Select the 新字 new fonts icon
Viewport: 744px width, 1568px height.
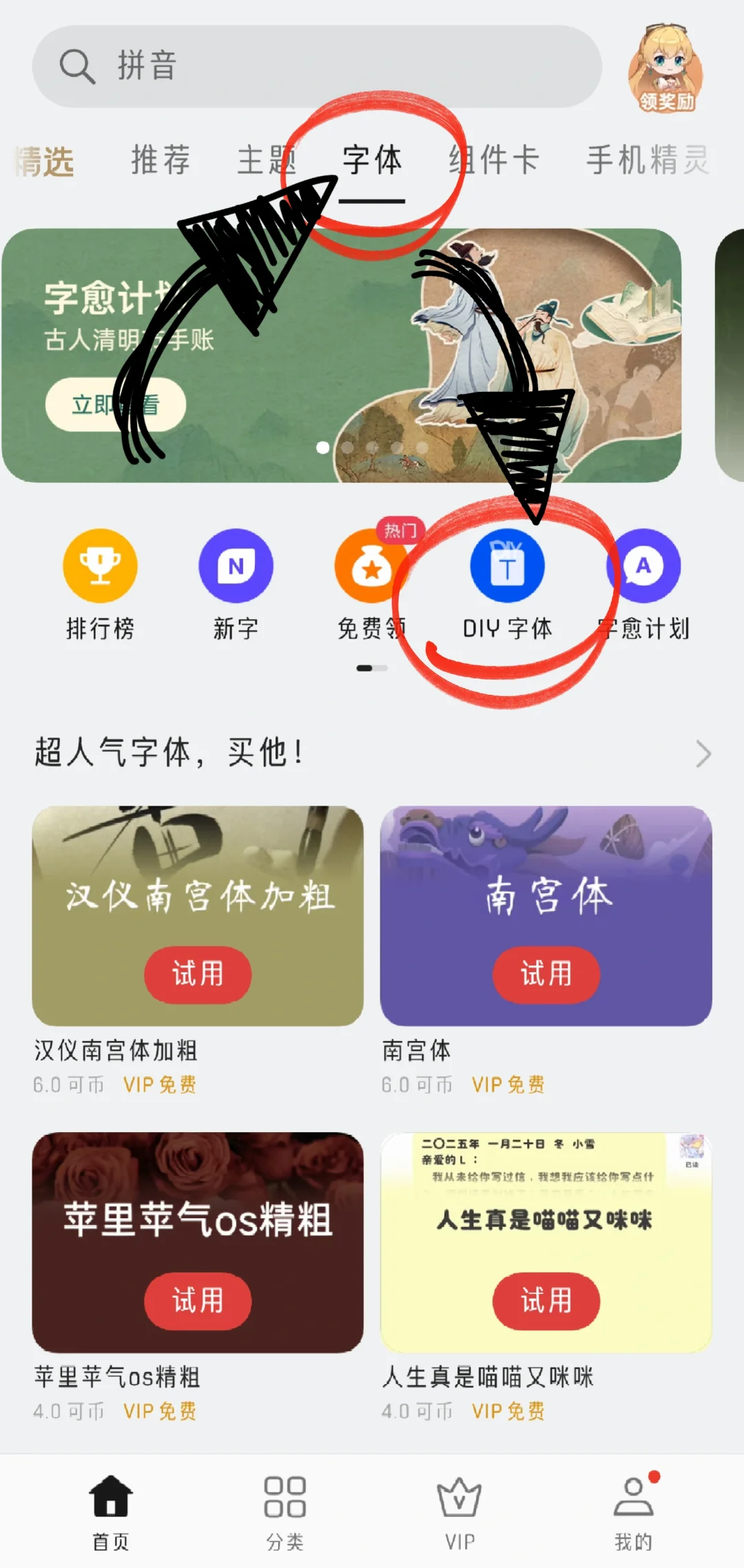pyautogui.click(x=236, y=566)
